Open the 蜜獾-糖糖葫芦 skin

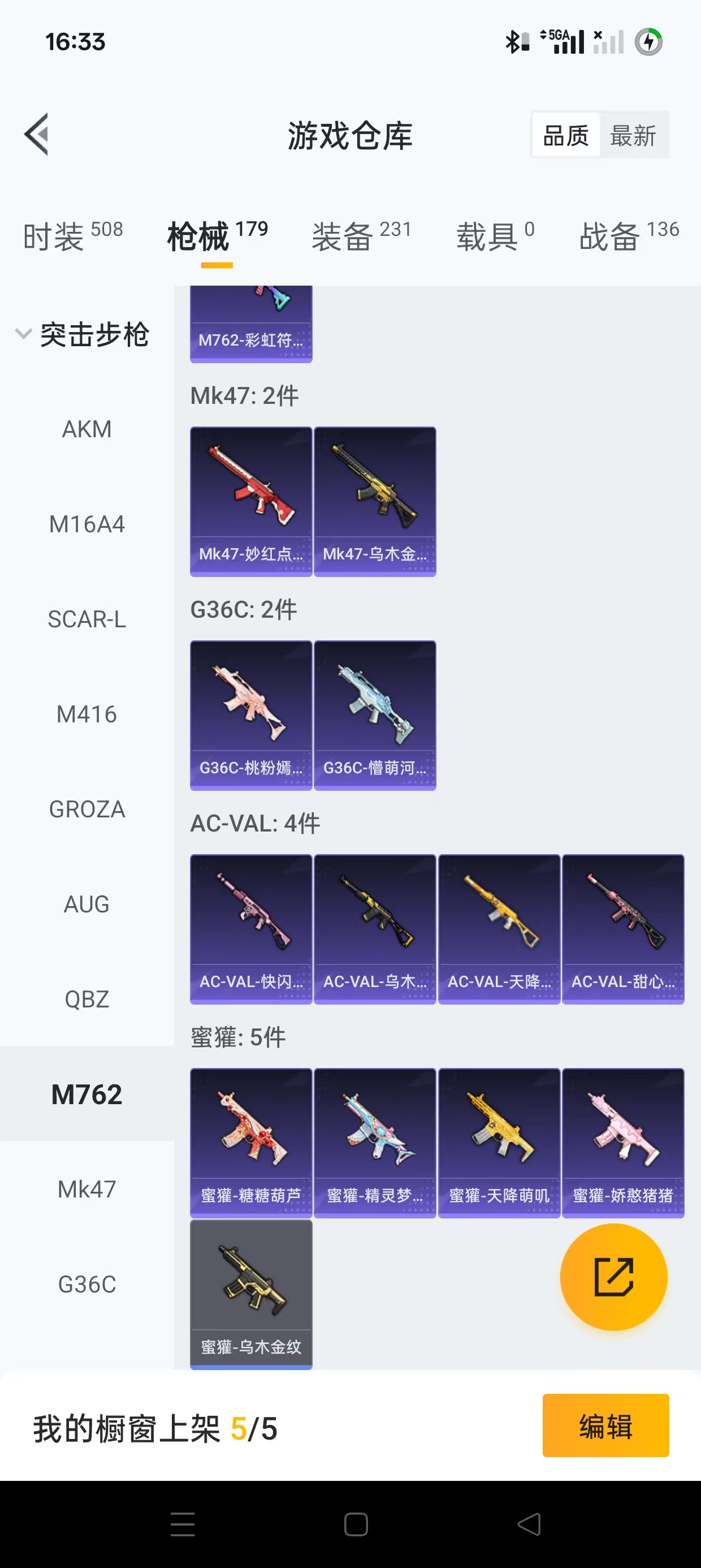pyautogui.click(x=250, y=1142)
